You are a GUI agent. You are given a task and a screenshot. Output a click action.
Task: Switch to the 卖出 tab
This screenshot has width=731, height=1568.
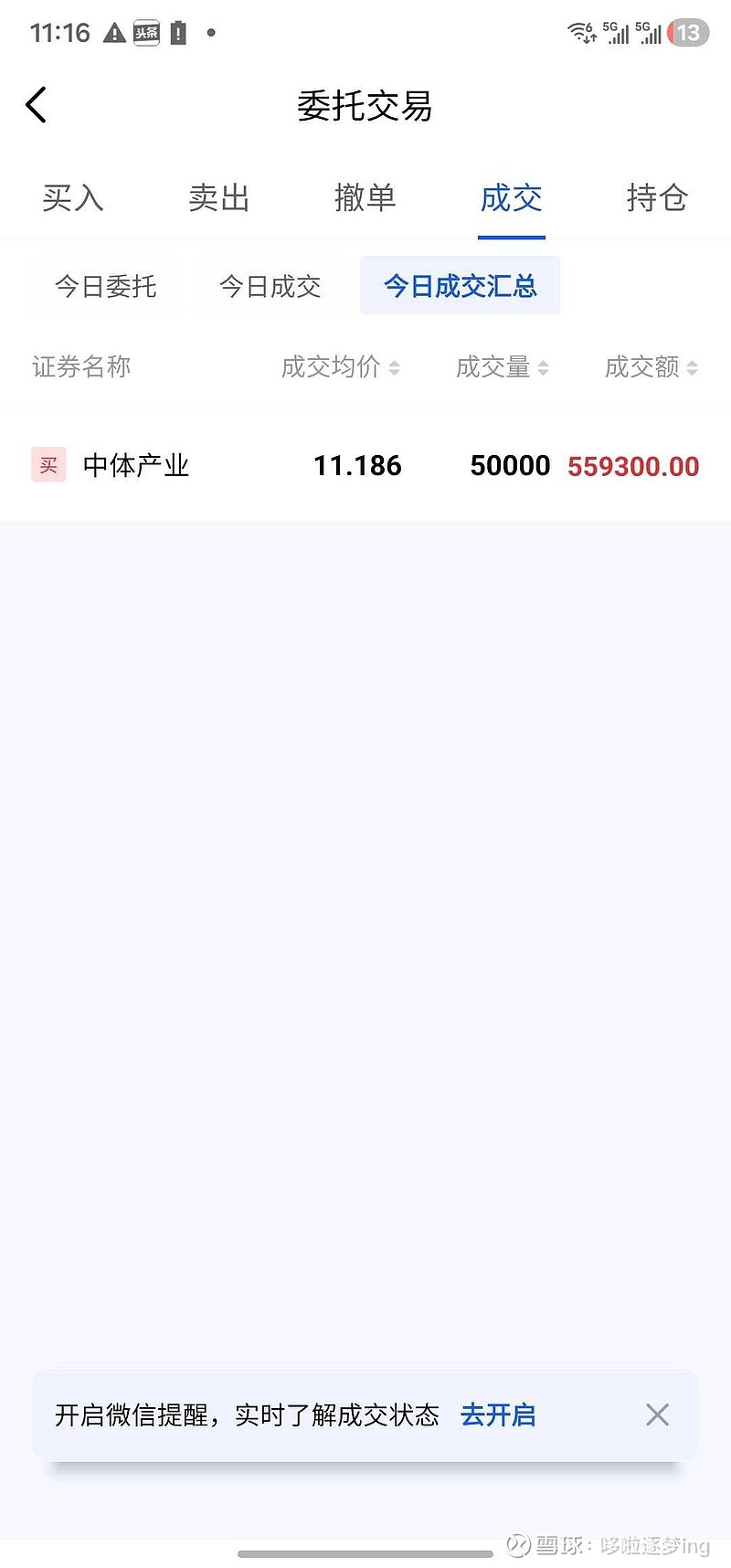(219, 197)
